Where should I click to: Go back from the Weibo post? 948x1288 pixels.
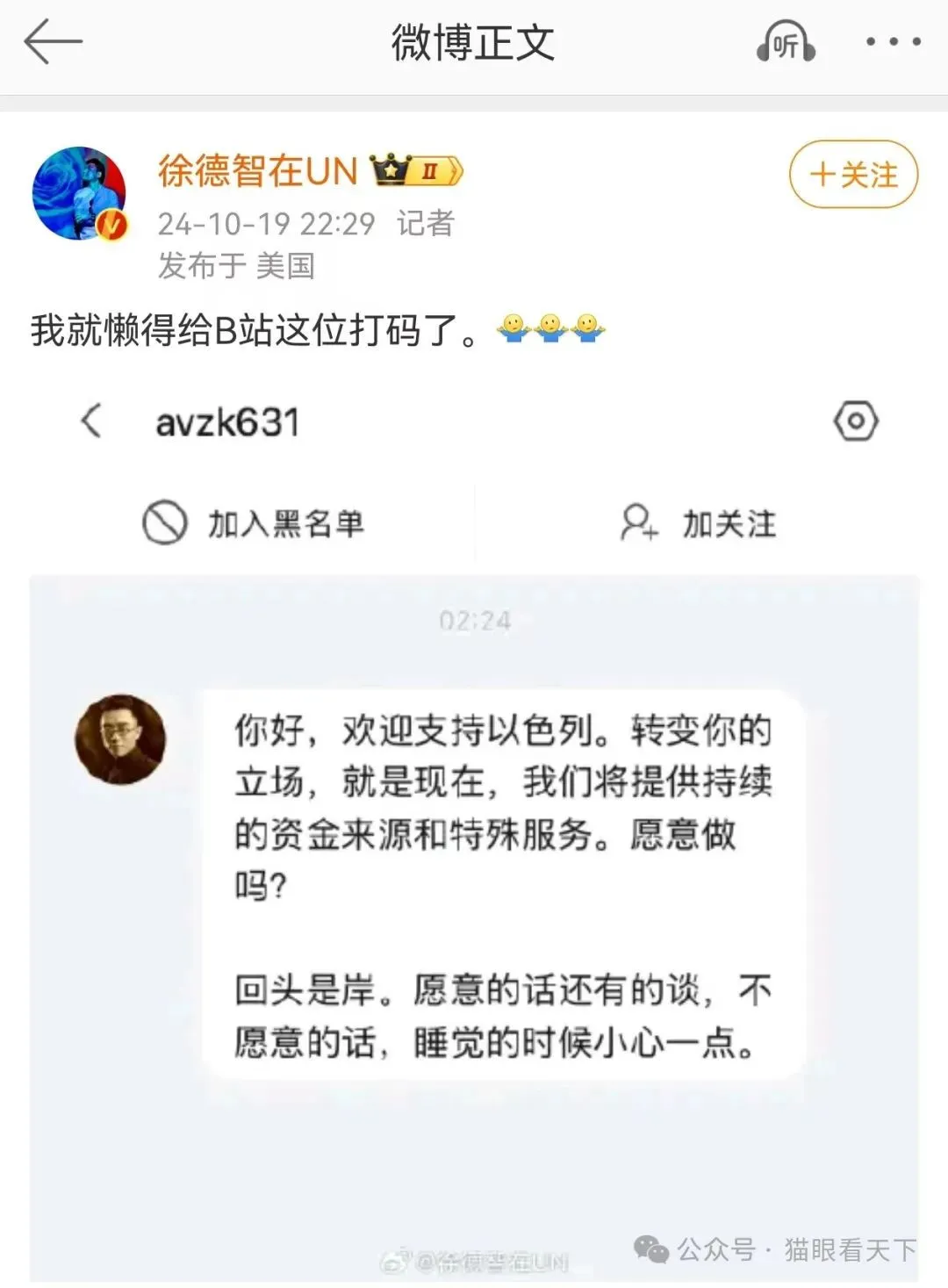coord(53,42)
